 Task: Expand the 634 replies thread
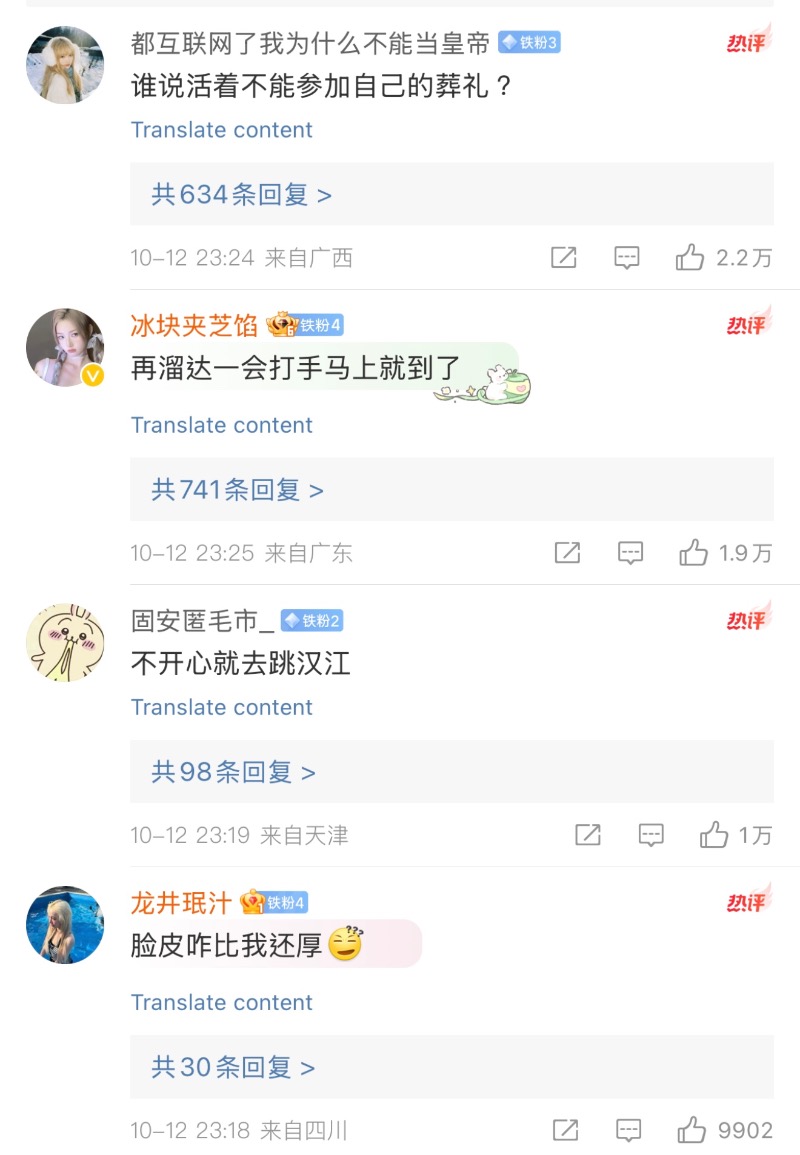coord(241,194)
